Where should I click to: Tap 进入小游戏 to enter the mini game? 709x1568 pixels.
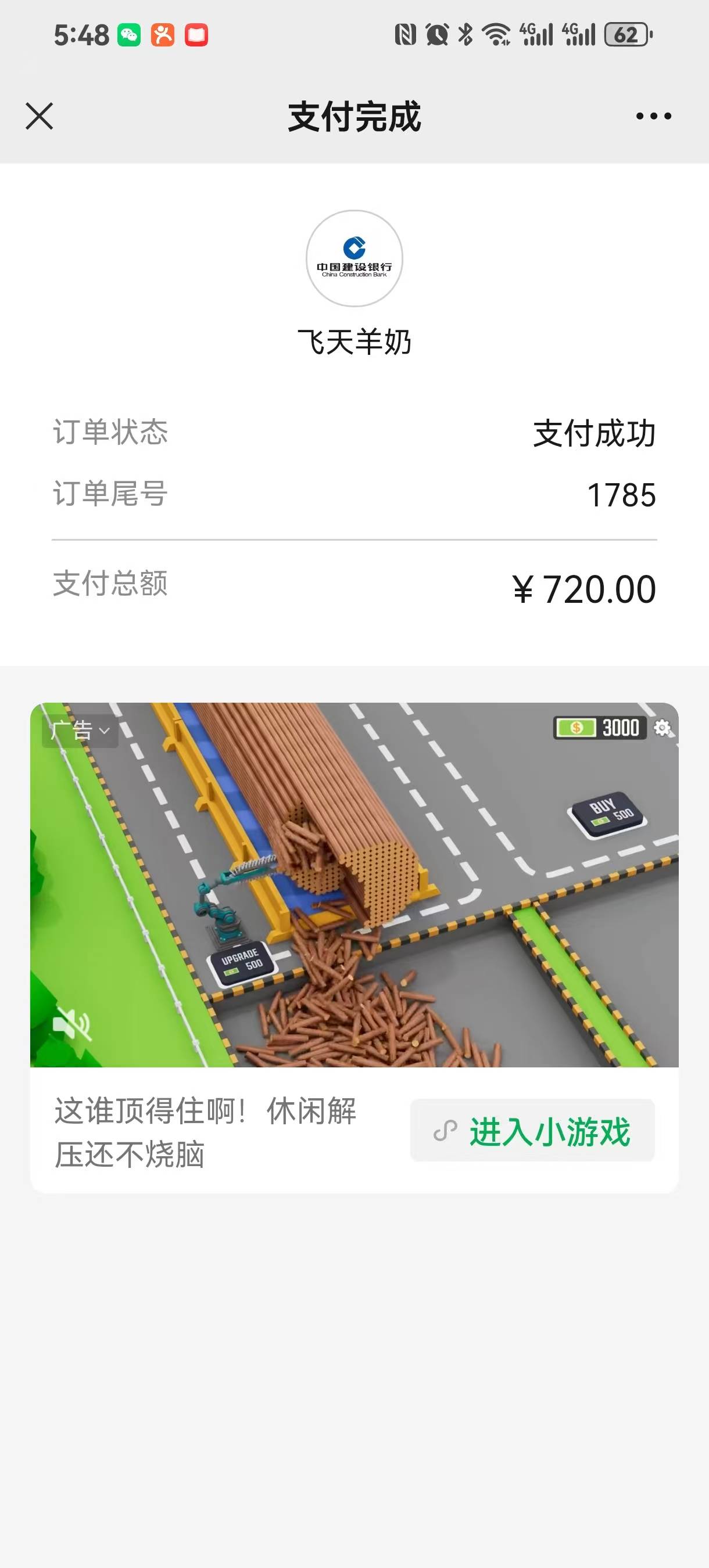tap(532, 1131)
